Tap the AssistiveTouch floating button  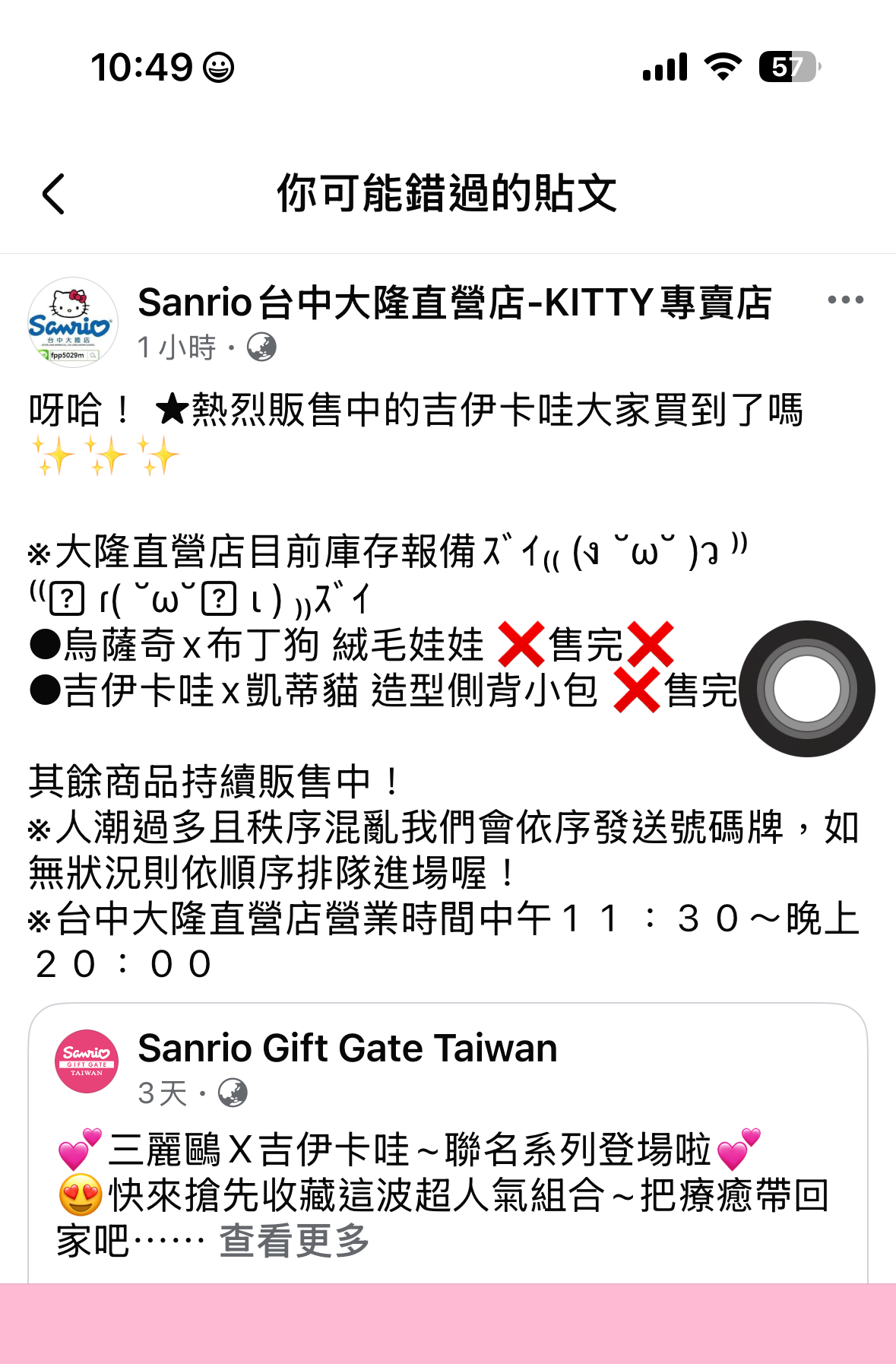click(x=807, y=689)
